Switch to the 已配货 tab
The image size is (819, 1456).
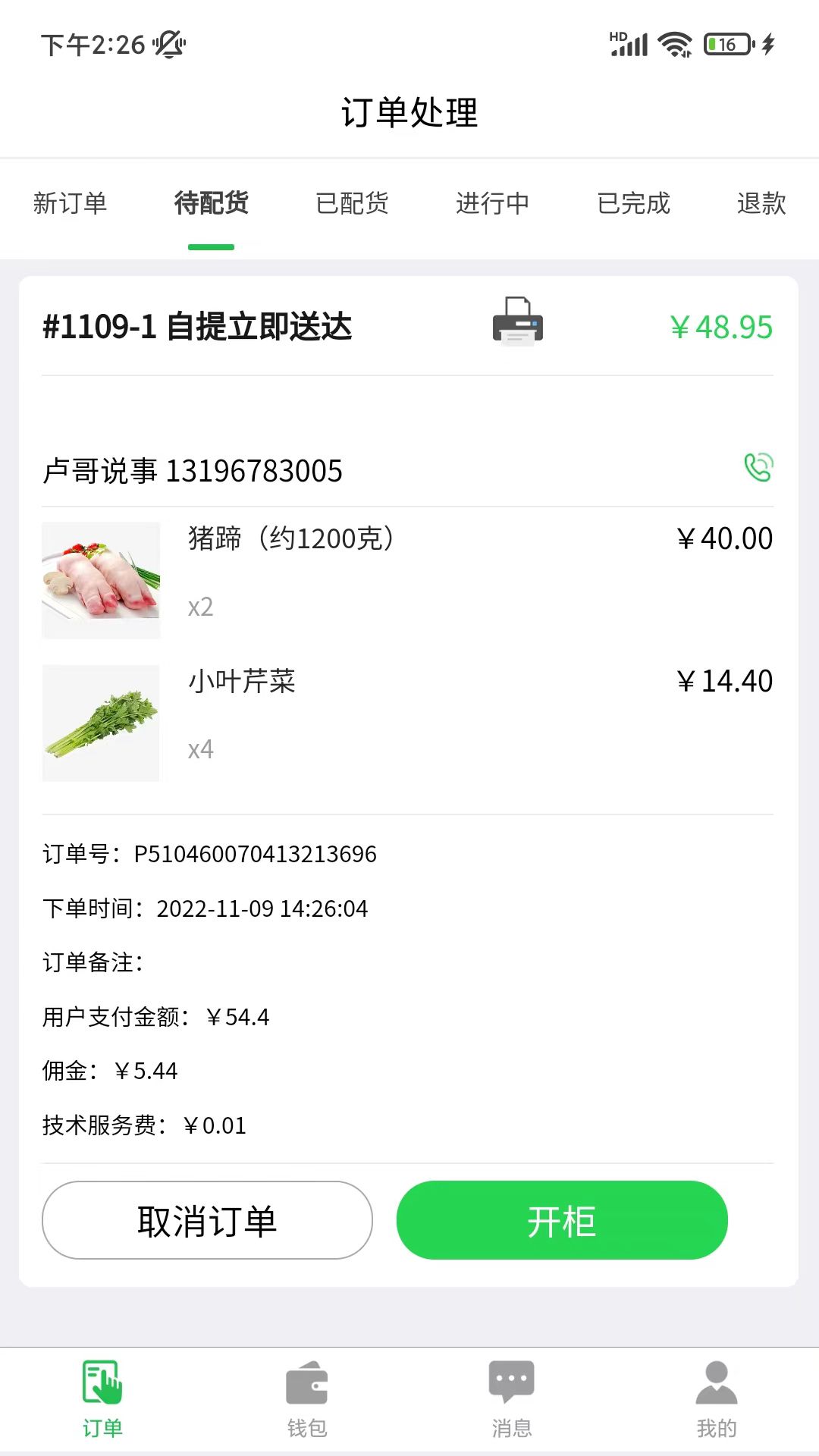click(x=353, y=204)
